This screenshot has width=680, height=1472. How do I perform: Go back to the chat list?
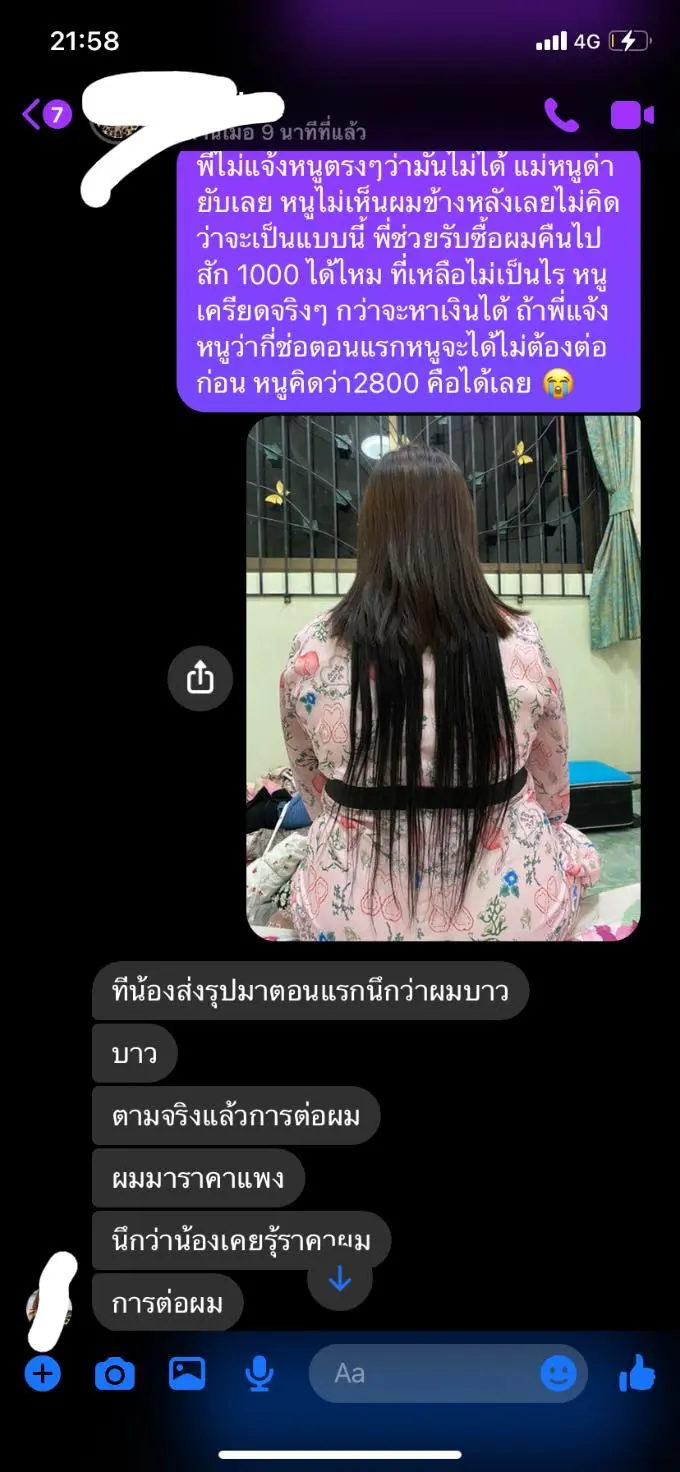33,114
